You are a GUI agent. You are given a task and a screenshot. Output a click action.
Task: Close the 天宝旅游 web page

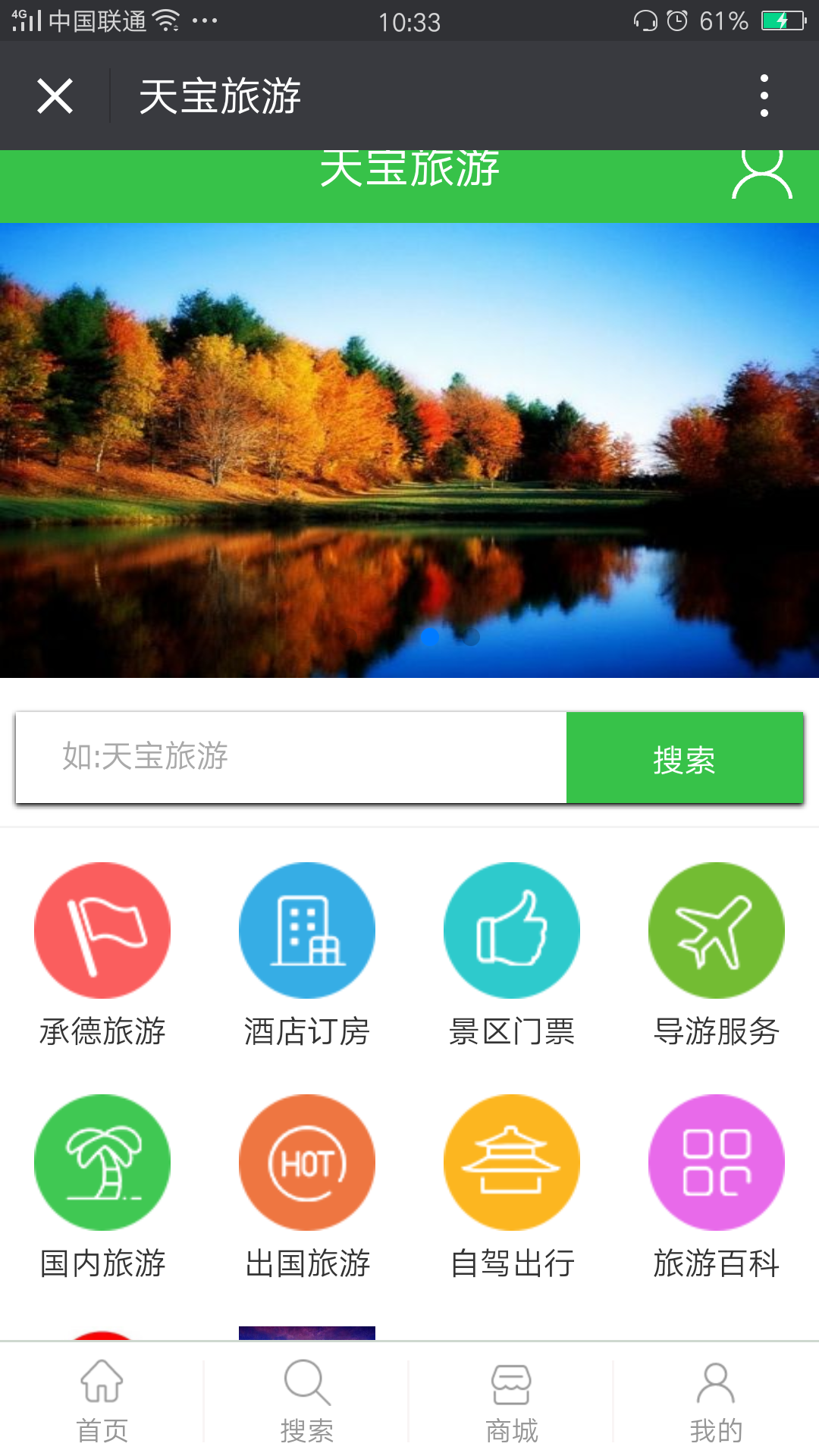pos(55,96)
